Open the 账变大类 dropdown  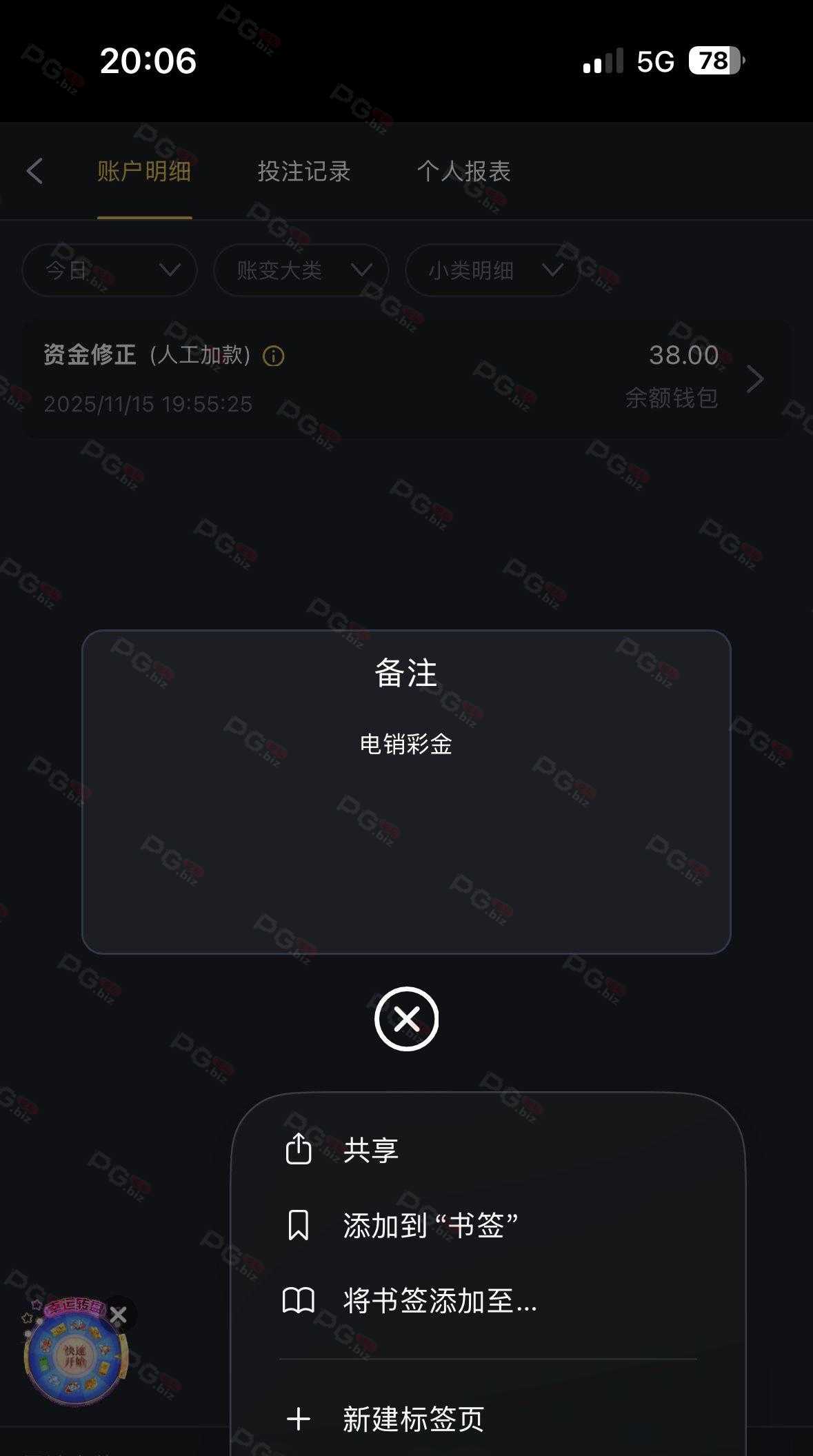click(x=301, y=270)
